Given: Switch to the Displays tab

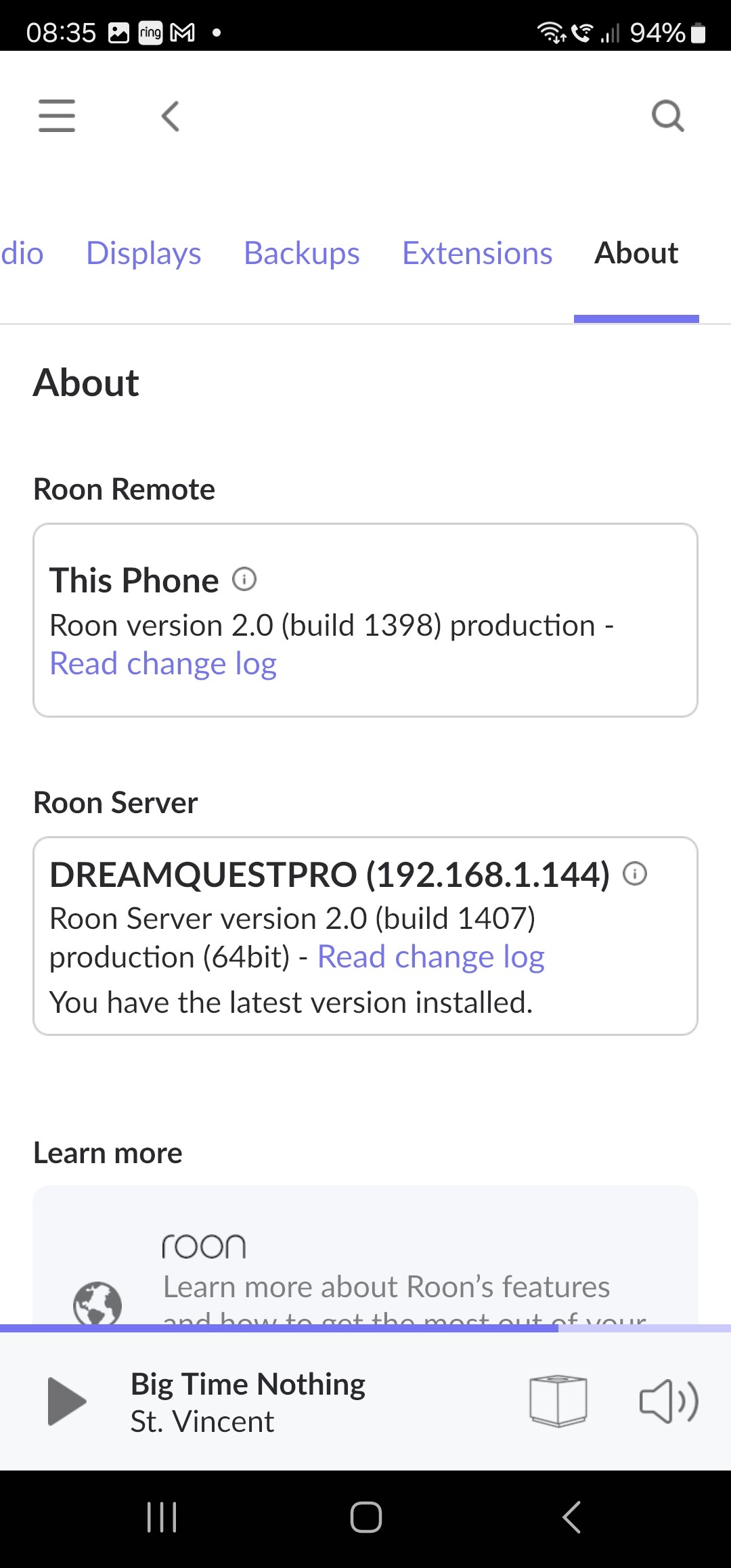Looking at the screenshot, I should click(143, 253).
